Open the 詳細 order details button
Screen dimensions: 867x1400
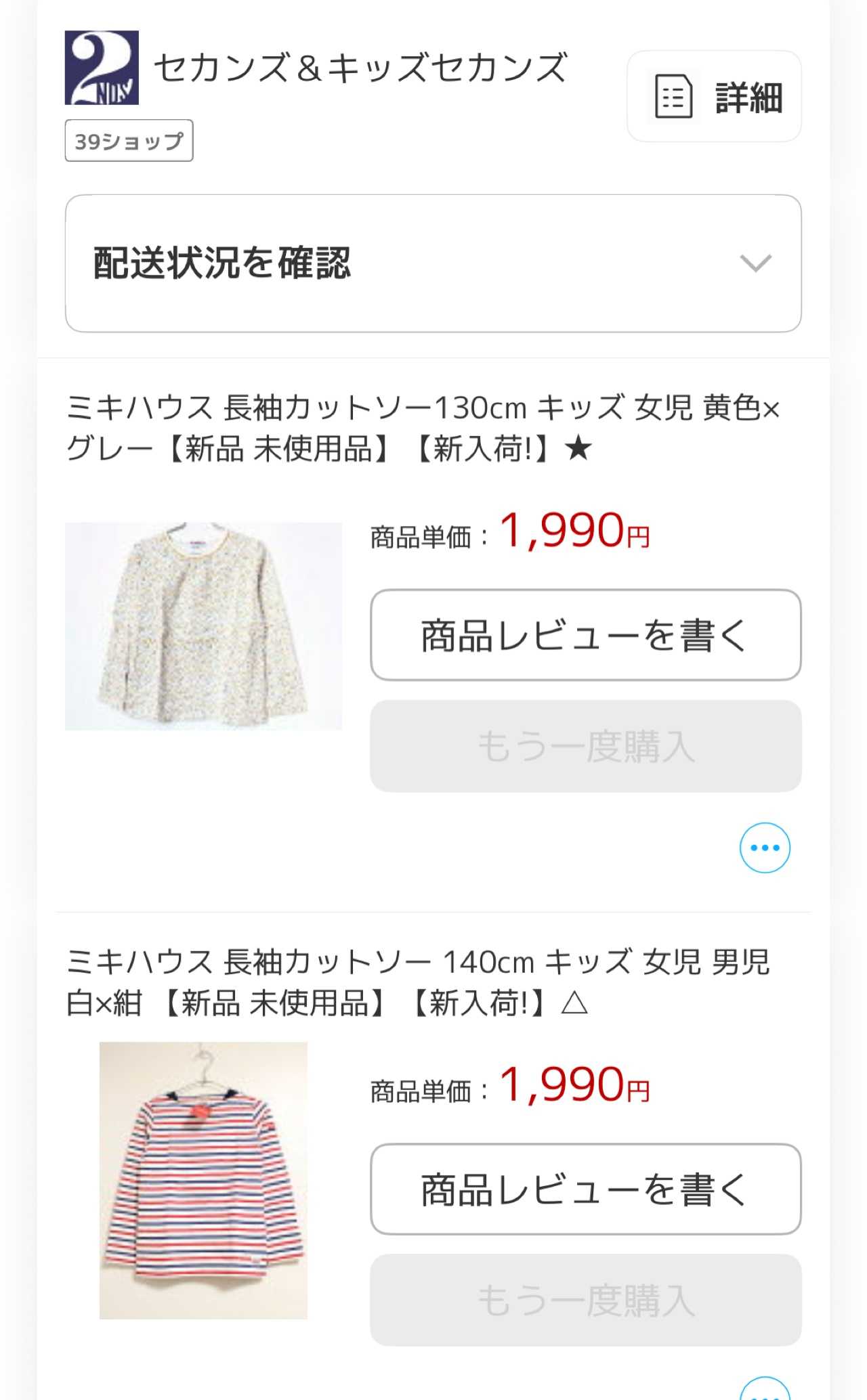(714, 96)
